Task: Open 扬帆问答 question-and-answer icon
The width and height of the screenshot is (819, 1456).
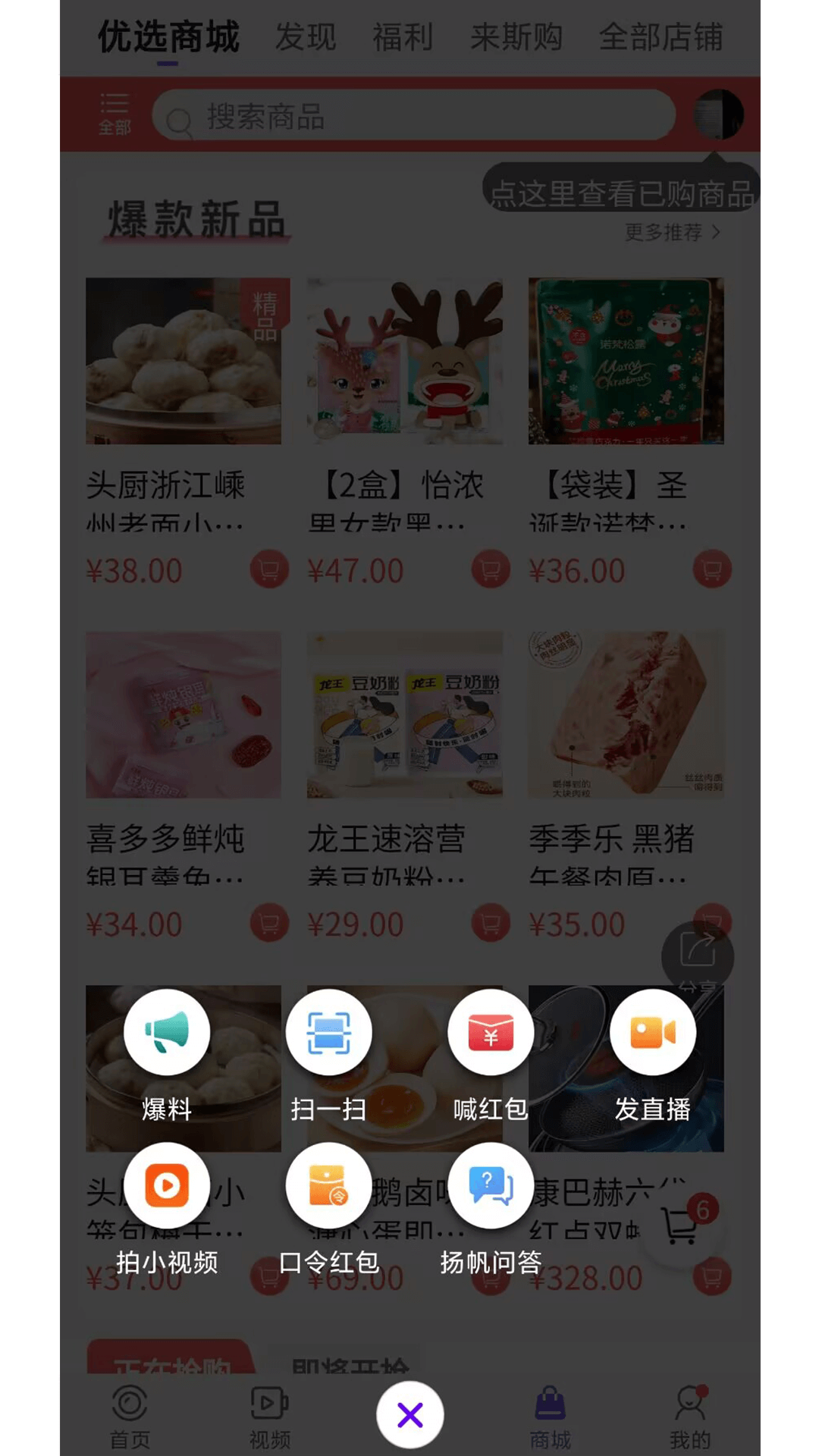Action: 490,1185
